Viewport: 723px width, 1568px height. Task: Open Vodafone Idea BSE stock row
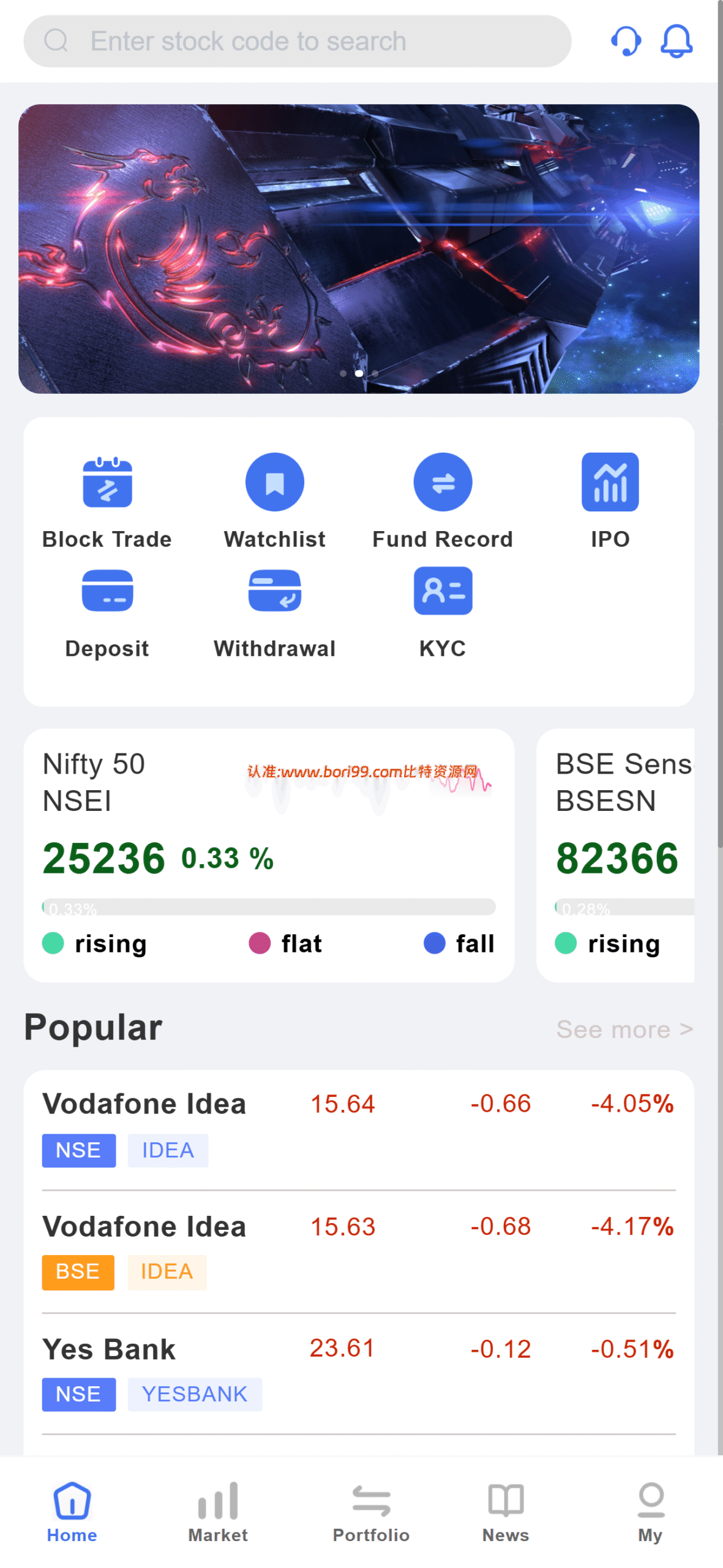359,1253
